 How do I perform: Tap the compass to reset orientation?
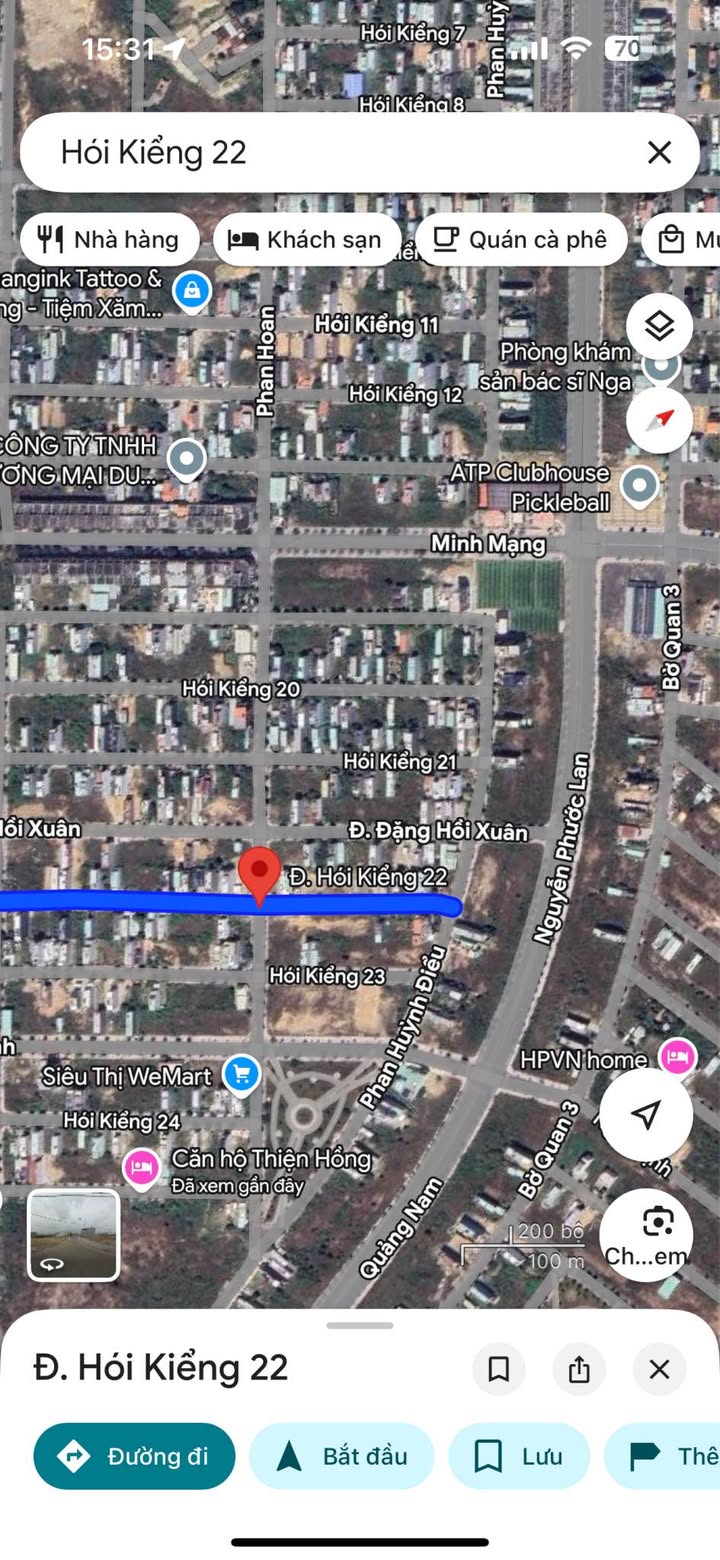click(x=659, y=419)
